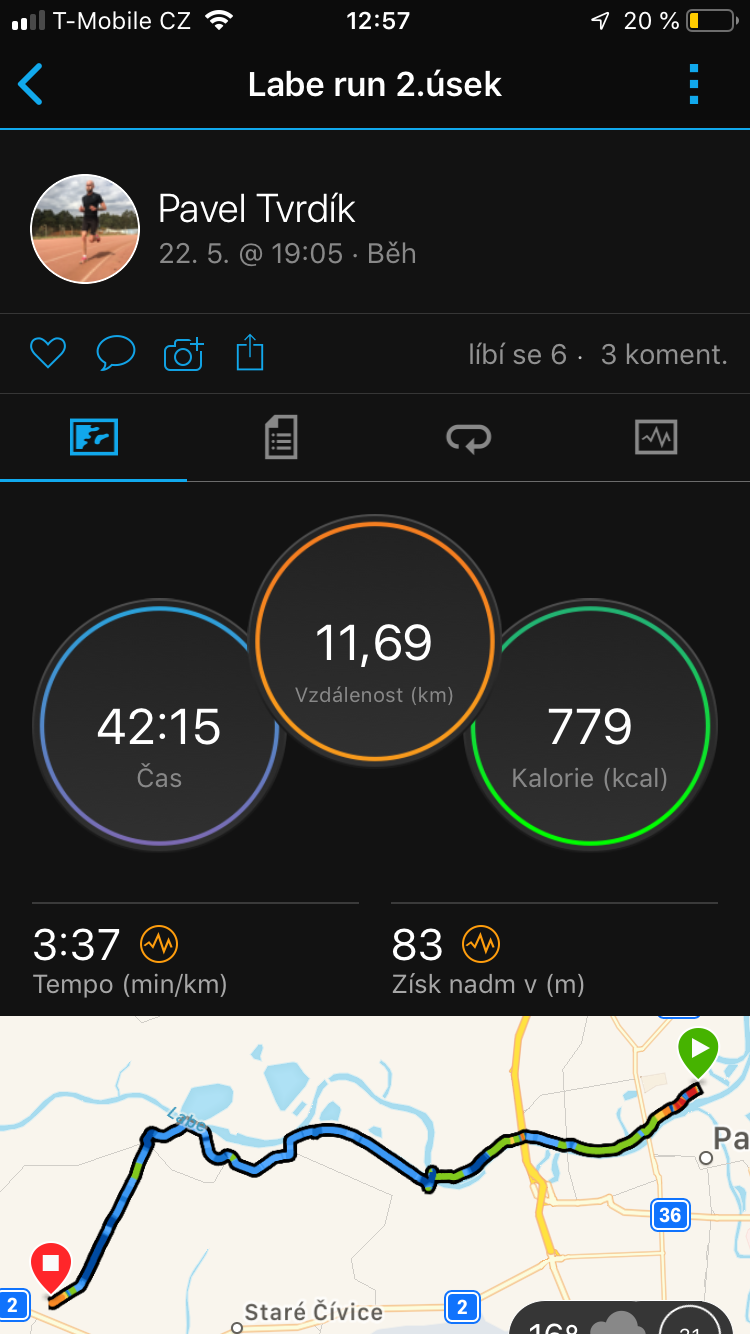The width and height of the screenshot is (750, 1334).
Task: Add a photo with the camera icon
Action: (x=183, y=353)
